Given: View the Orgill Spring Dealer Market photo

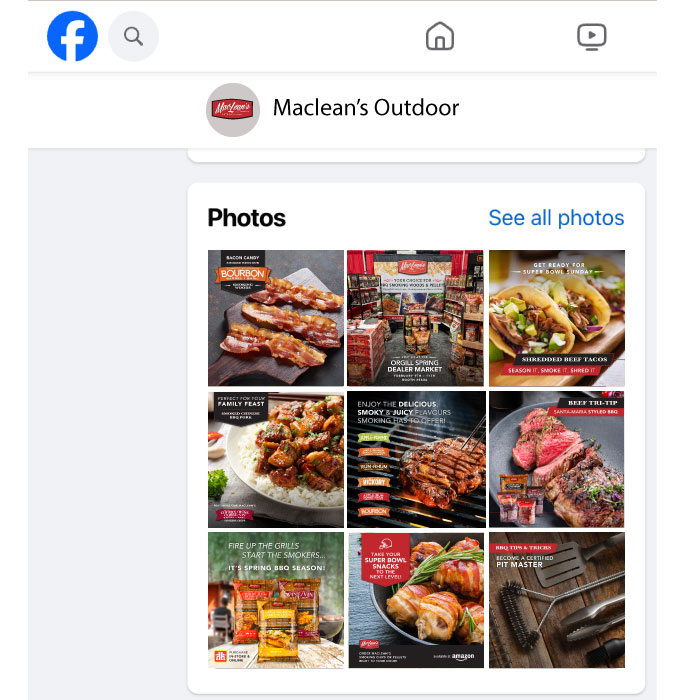Looking at the screenshot, I should (x=415, y=318).
